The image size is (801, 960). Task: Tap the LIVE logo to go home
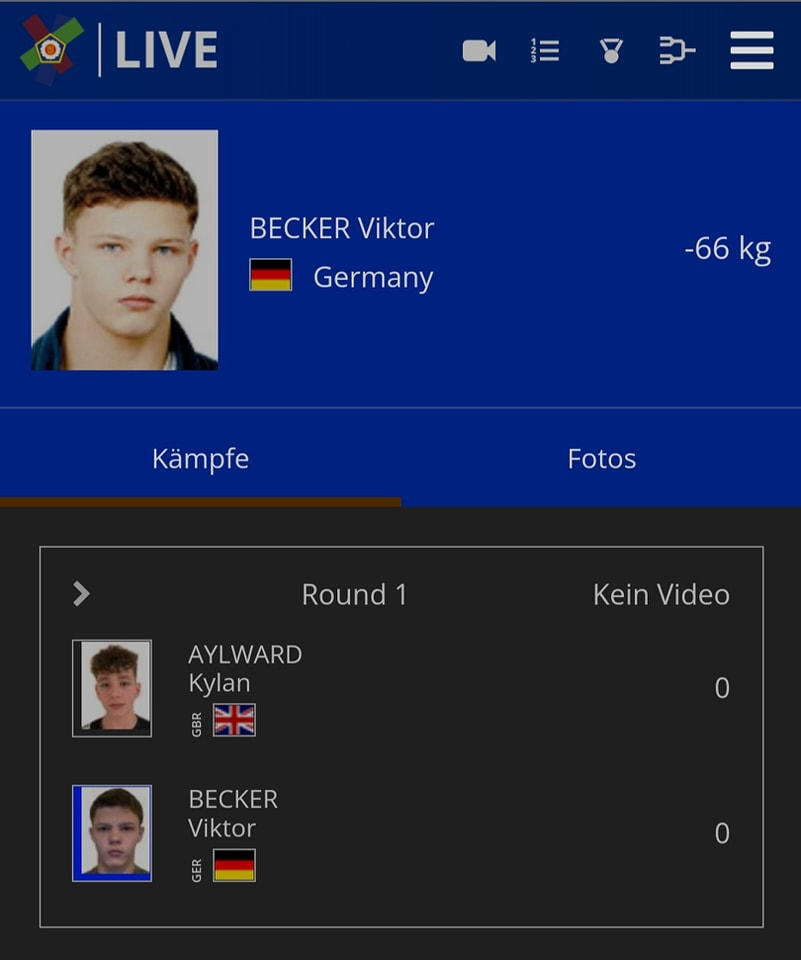pos(120,51)
